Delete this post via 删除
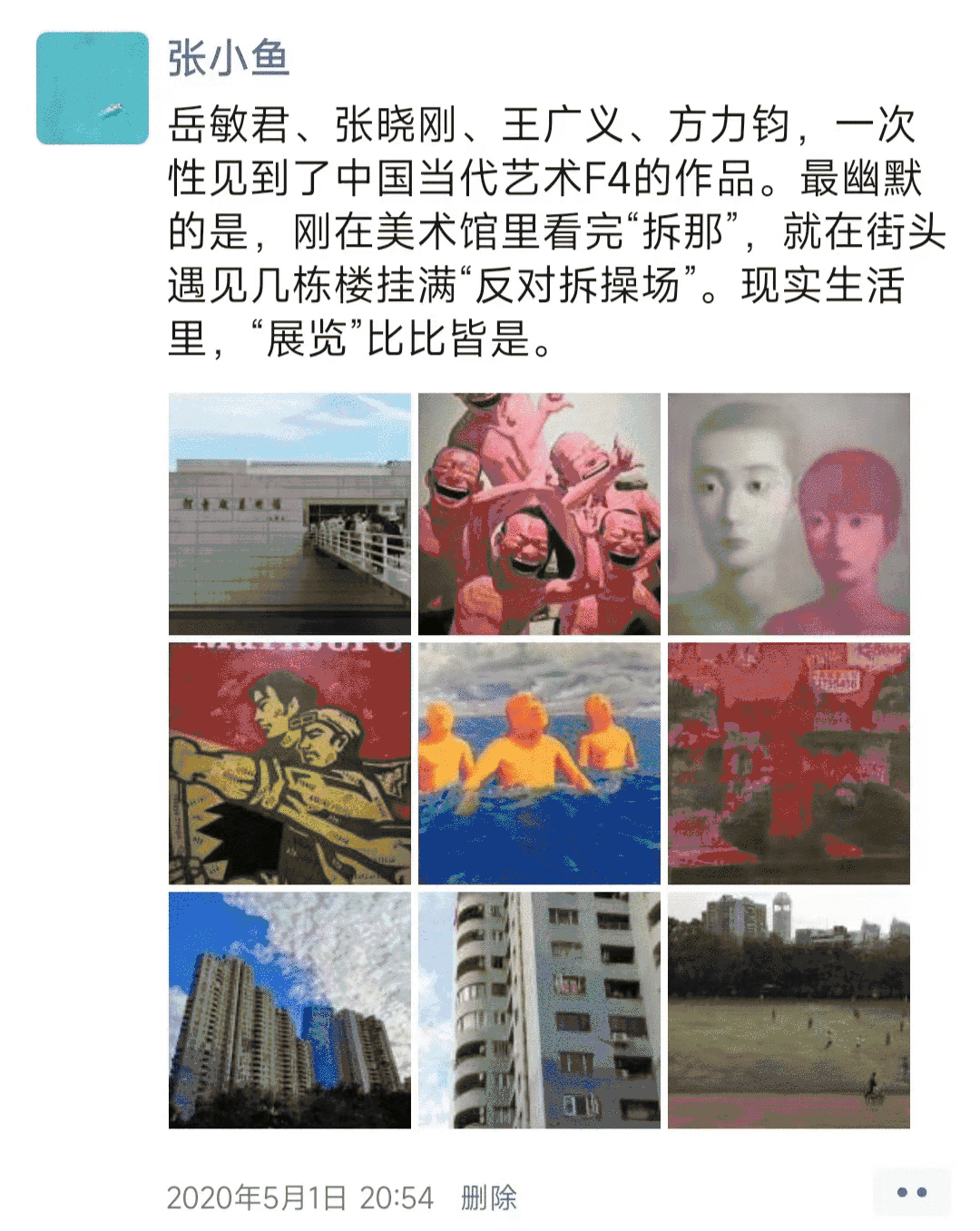 click(x=488, y=1197)
